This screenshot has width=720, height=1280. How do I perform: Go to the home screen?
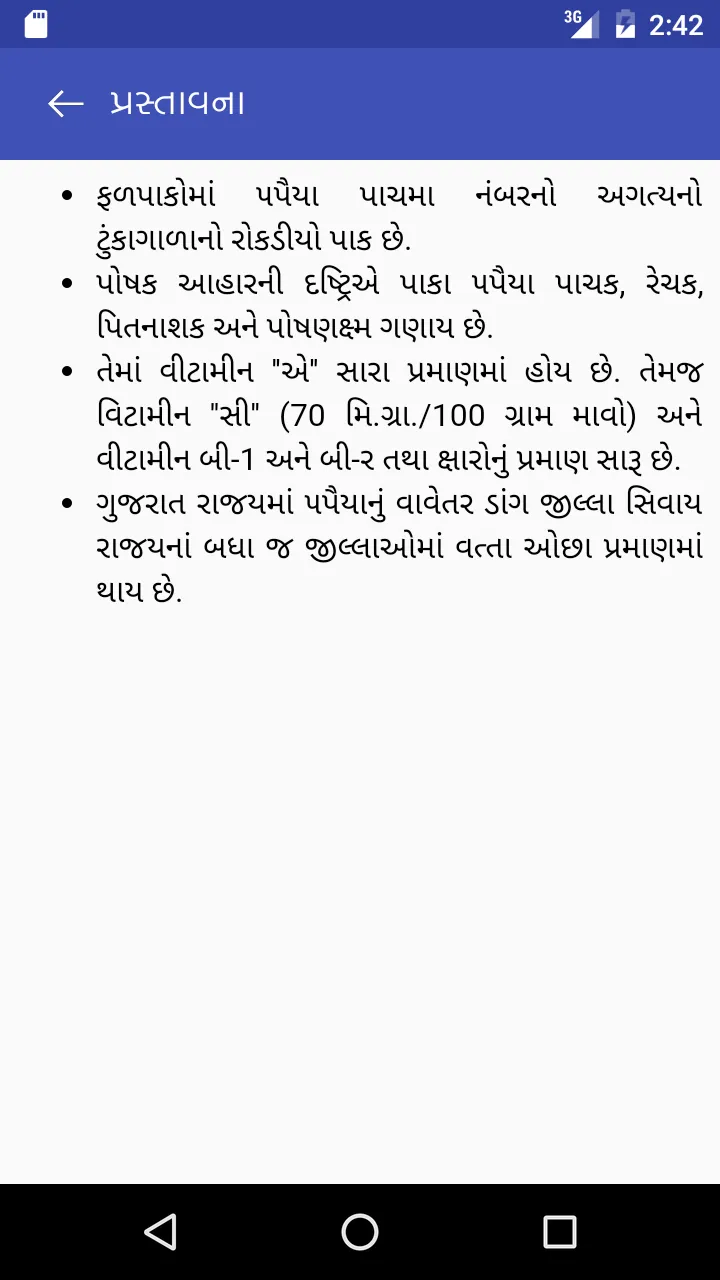[x=360, y=1232]
